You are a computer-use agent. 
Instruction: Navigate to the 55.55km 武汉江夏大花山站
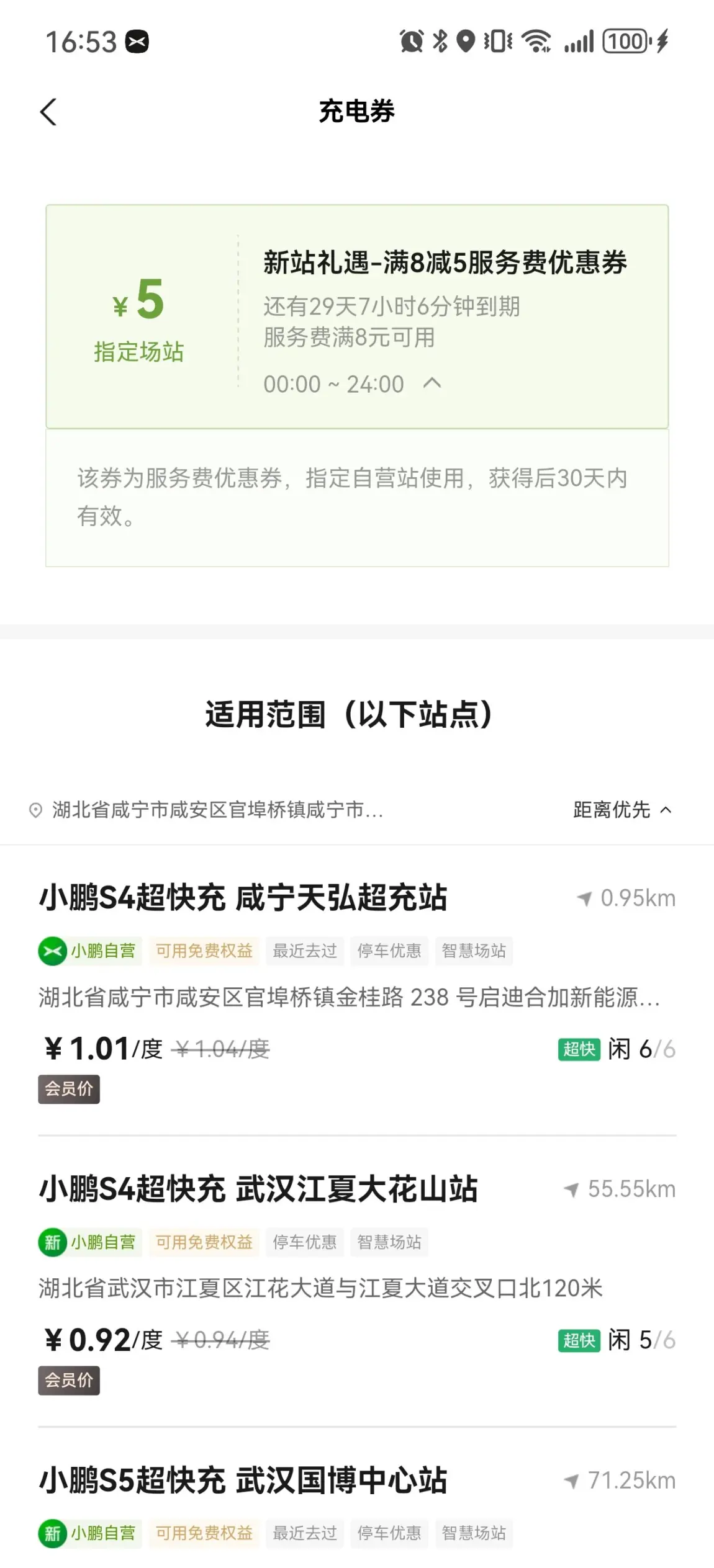(620, 1189)
